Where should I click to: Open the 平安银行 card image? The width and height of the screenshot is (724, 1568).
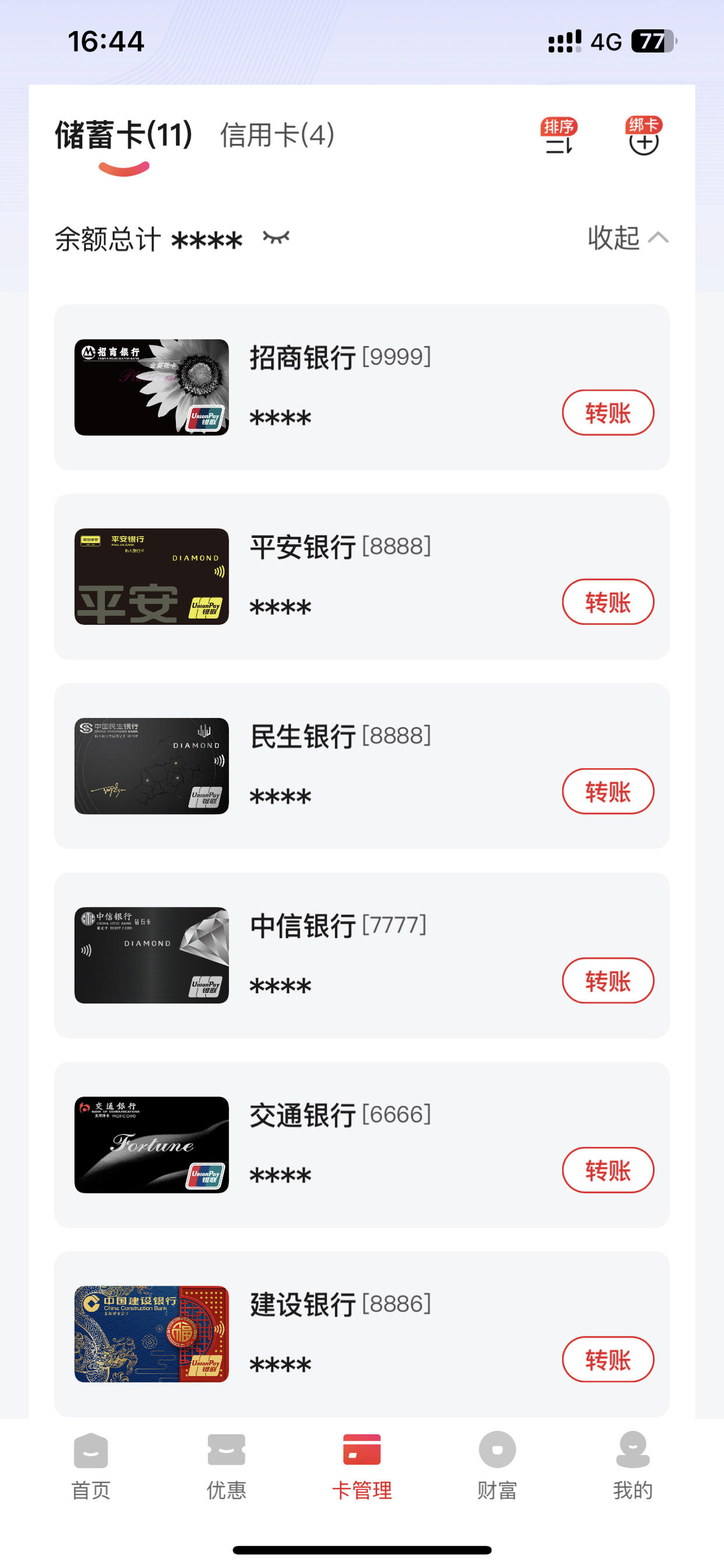point(152,576)
